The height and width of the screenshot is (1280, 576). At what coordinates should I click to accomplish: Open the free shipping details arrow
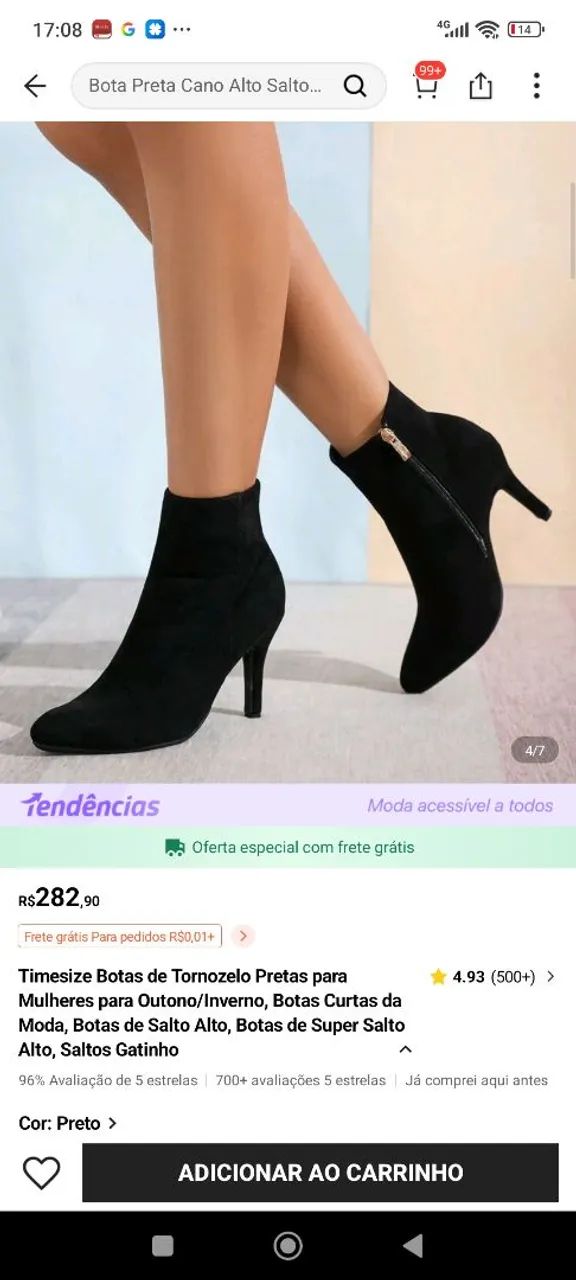click(243, 937)
